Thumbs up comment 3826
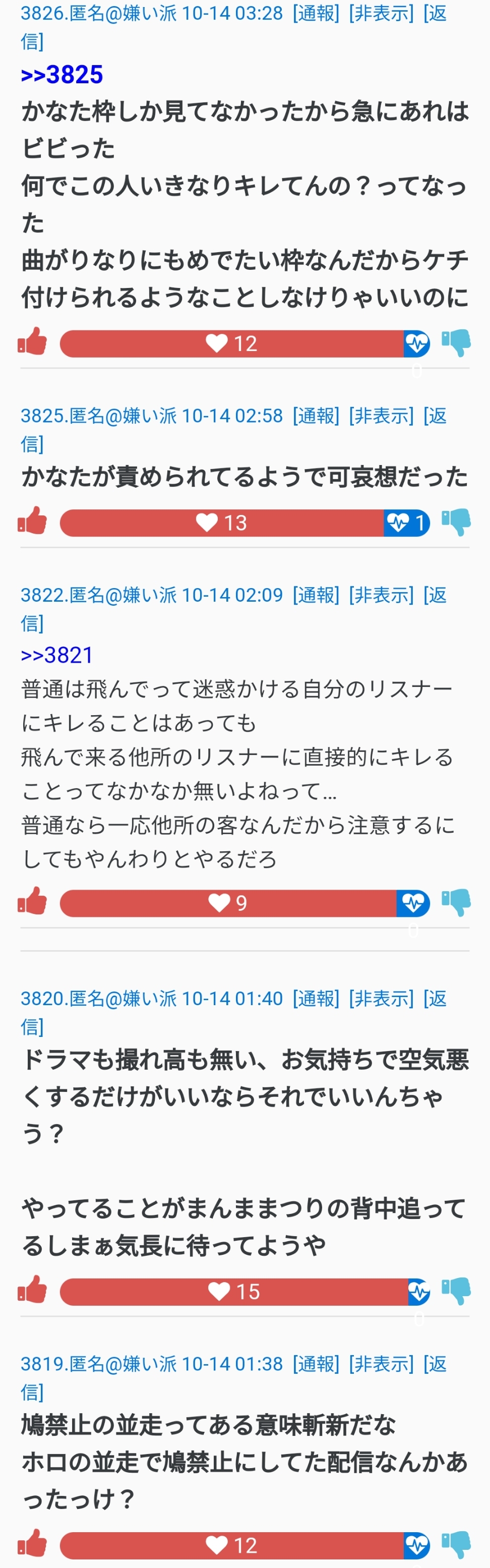490x1568 pixels. [x=33, y=342]
